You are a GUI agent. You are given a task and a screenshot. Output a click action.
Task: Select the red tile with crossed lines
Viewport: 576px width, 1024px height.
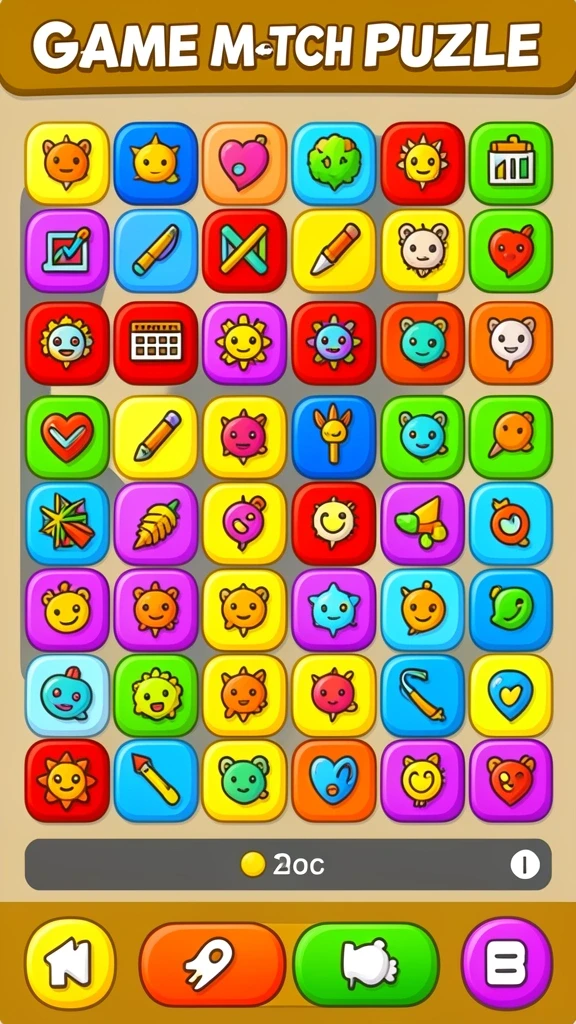pos(244,251)
